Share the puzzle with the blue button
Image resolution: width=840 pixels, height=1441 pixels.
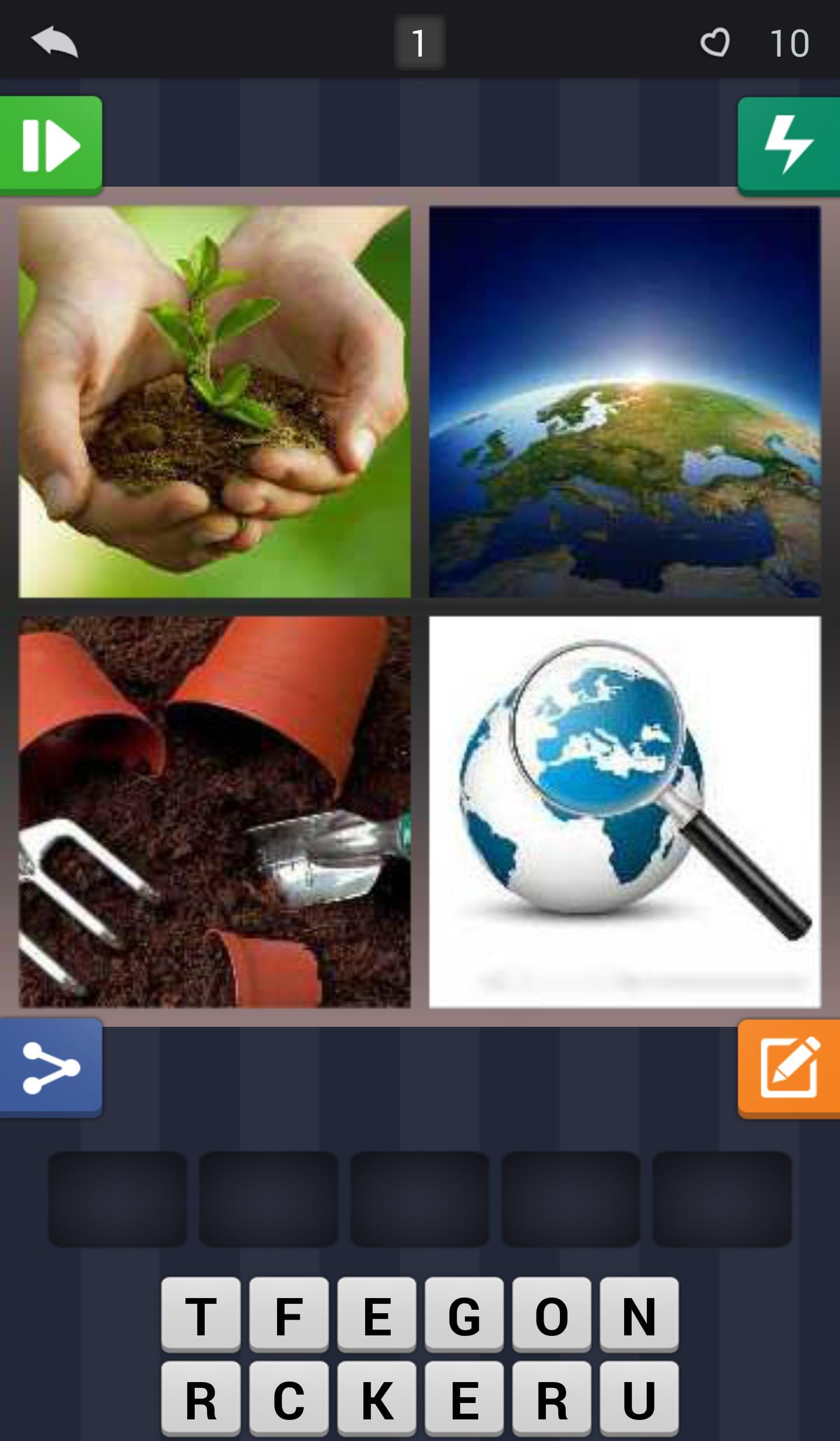coord(51,1068)
